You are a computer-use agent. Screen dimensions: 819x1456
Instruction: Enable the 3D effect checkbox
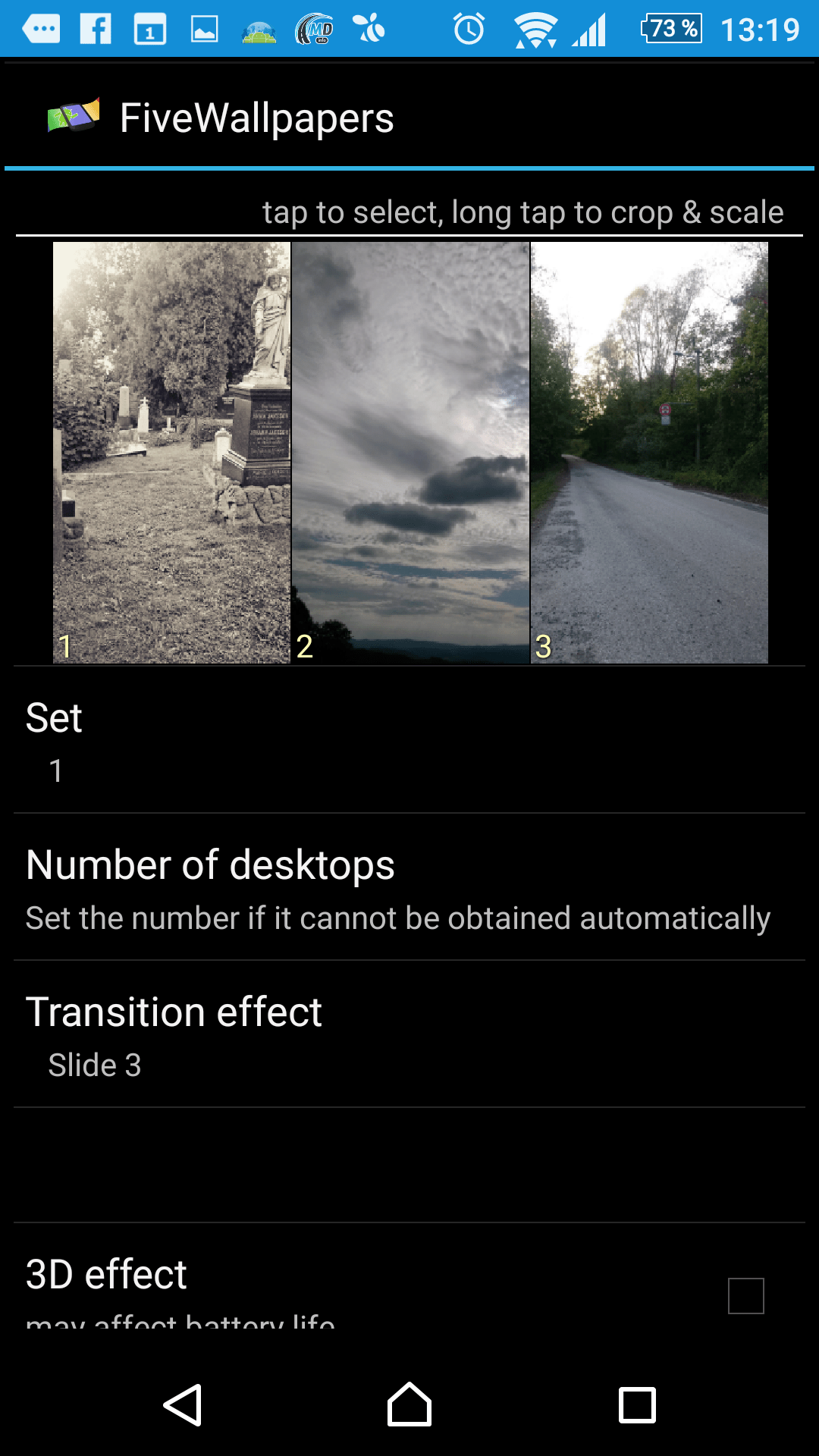745,1295
